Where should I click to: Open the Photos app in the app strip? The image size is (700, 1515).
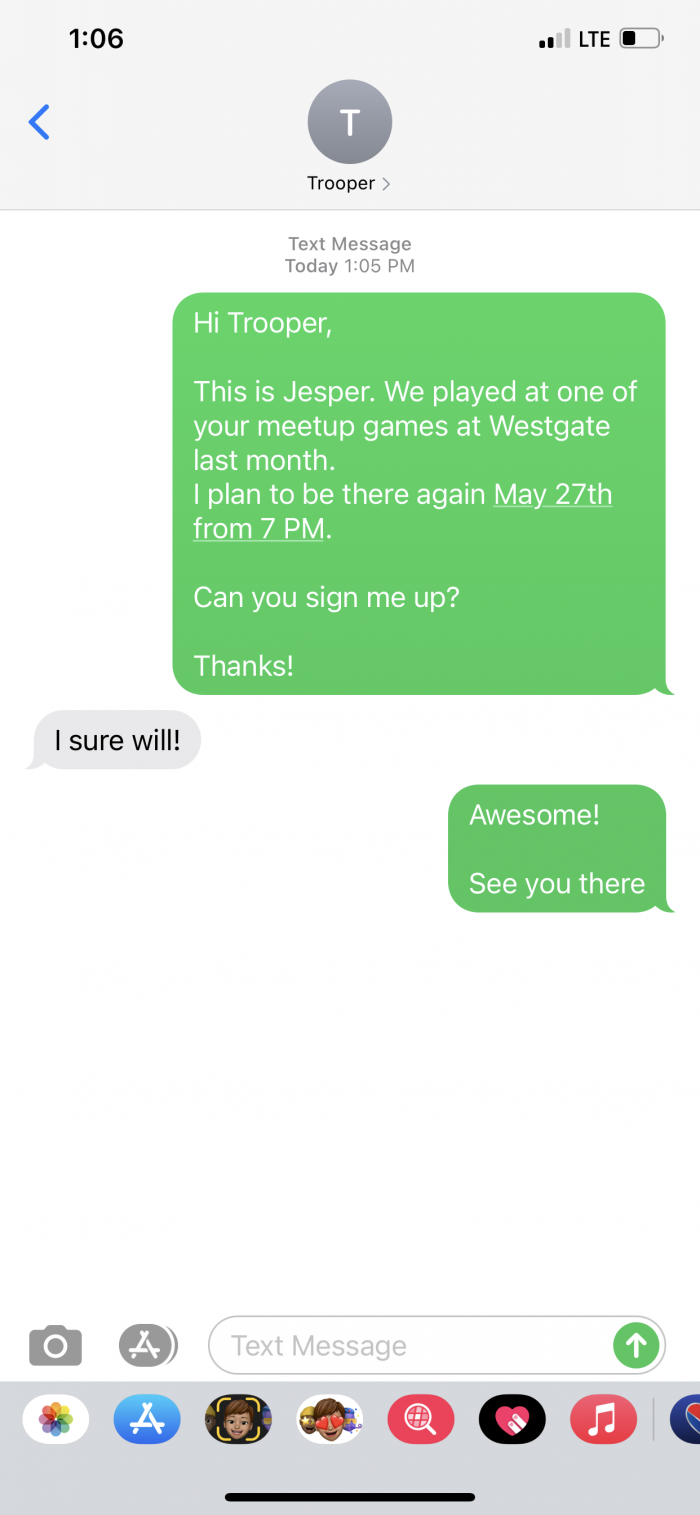click(56, 1419)
